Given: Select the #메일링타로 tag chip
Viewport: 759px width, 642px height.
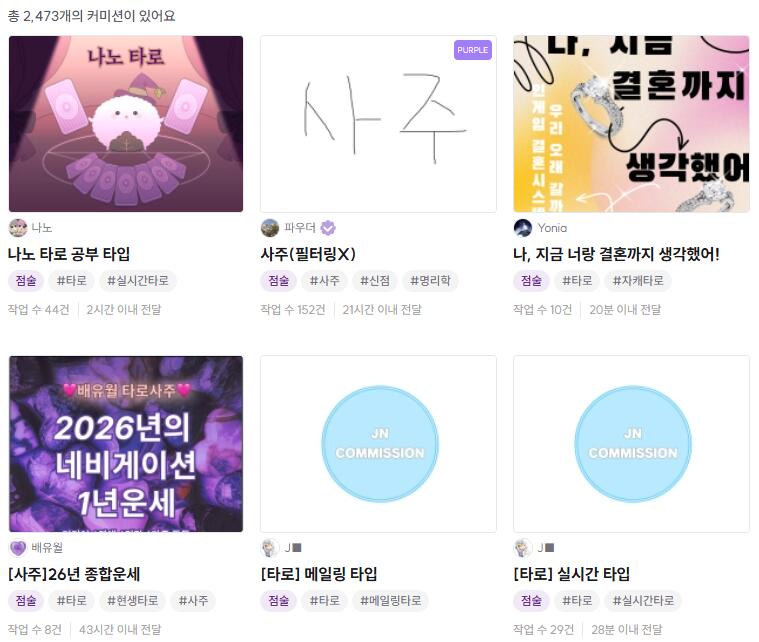Looking at the screenshot, I should [391, 601].
